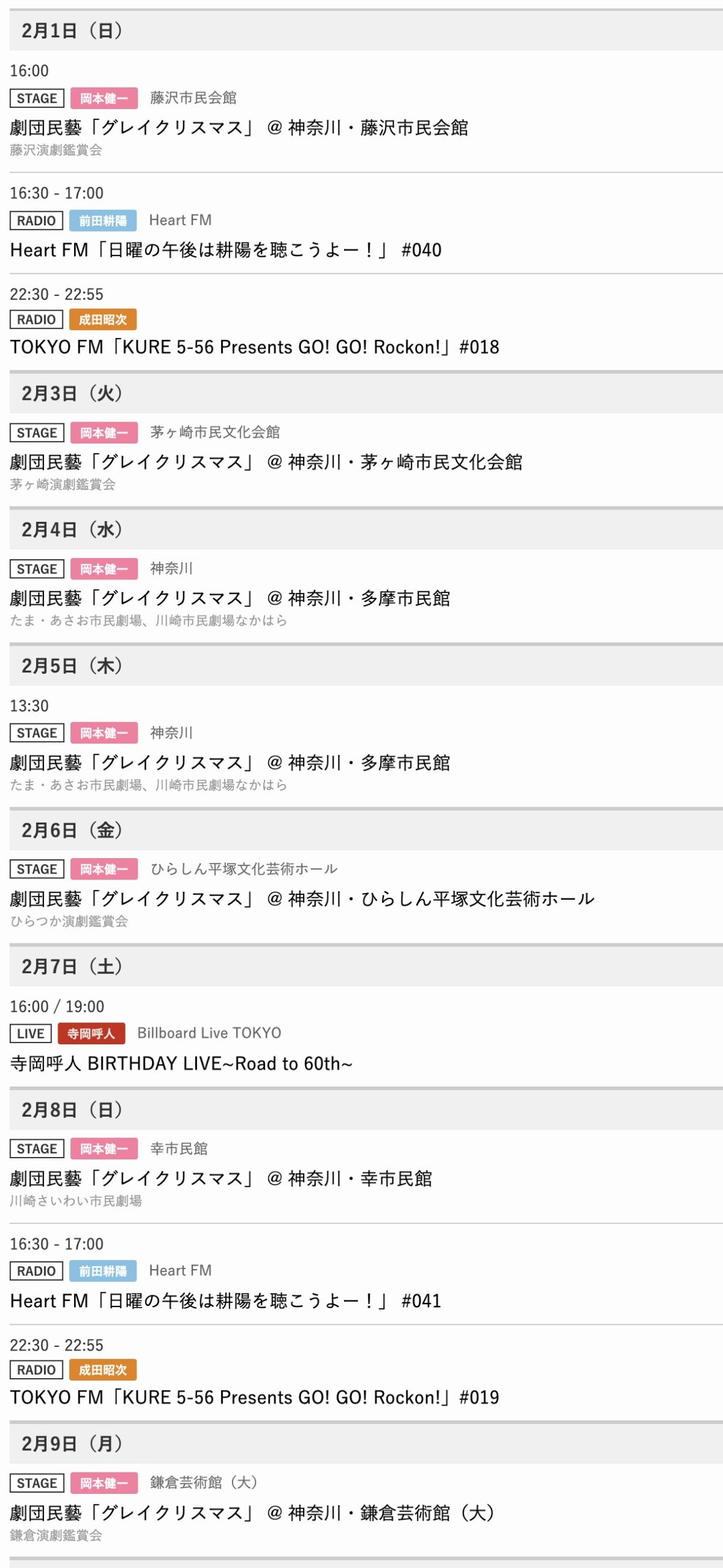Image resolution: width=723 pixels, height=1568 pixels.
Task: Open Heart FM radio episode #041
Action: click(225, 1301)
